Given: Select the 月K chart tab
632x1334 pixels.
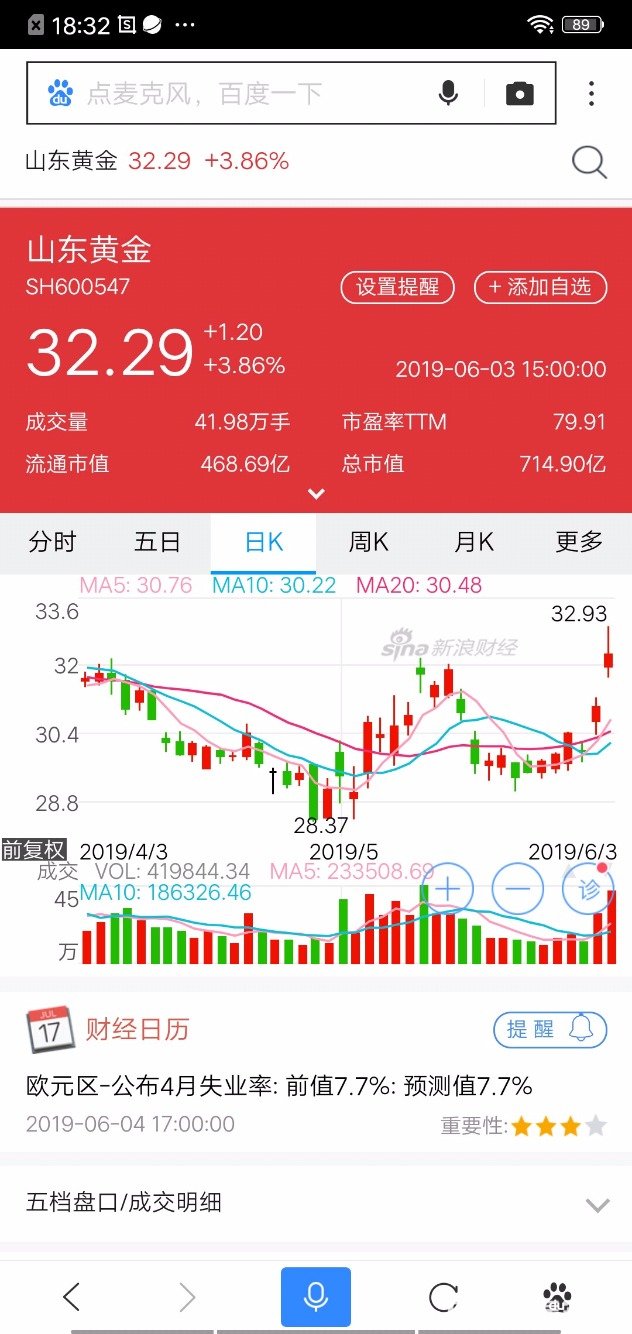Looking at the screenshot, I should pos(474,542).
